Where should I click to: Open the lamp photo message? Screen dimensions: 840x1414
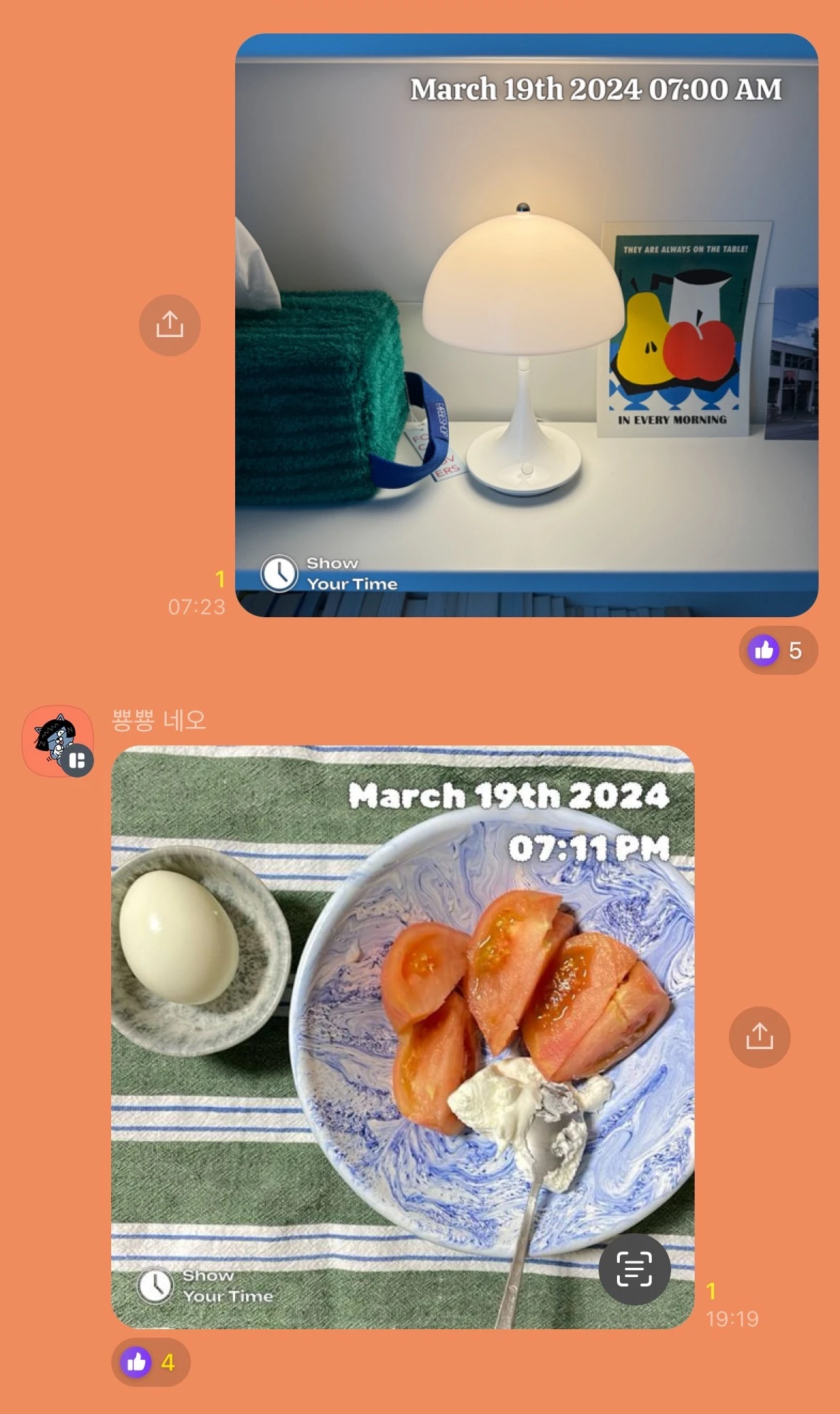(527, 325)
